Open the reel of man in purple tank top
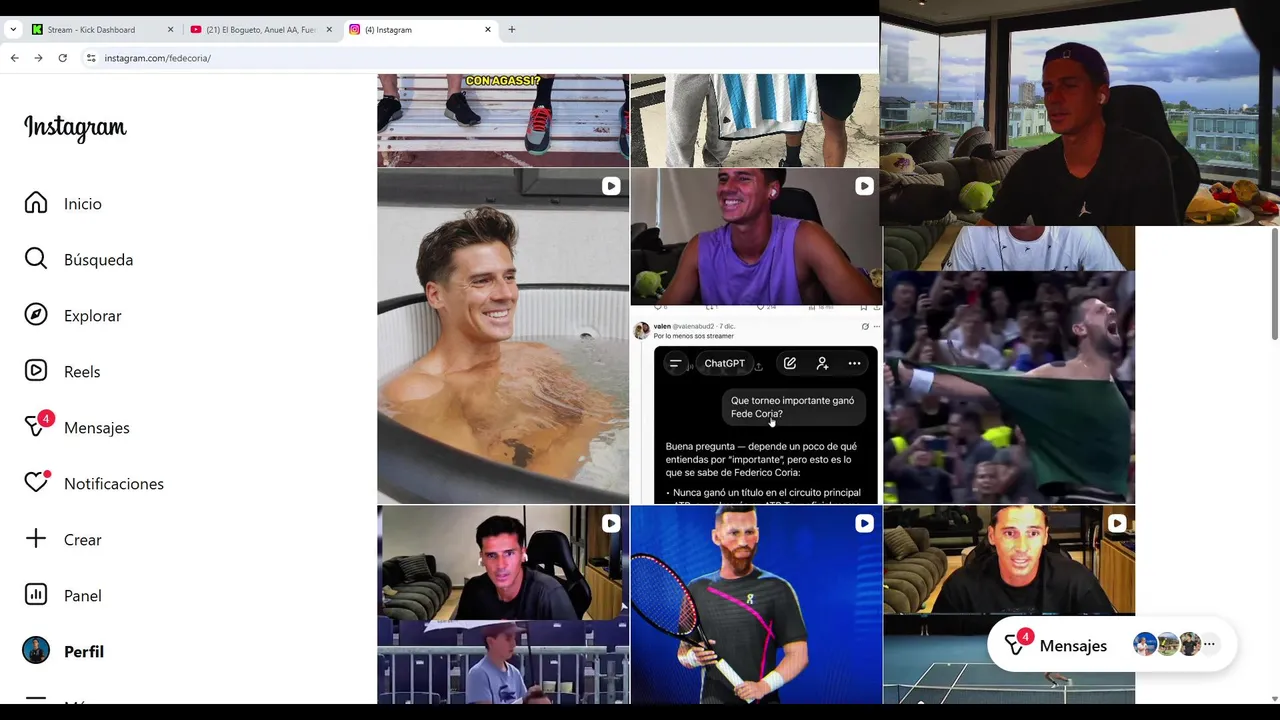1280x720 pixels. point(756,236)
